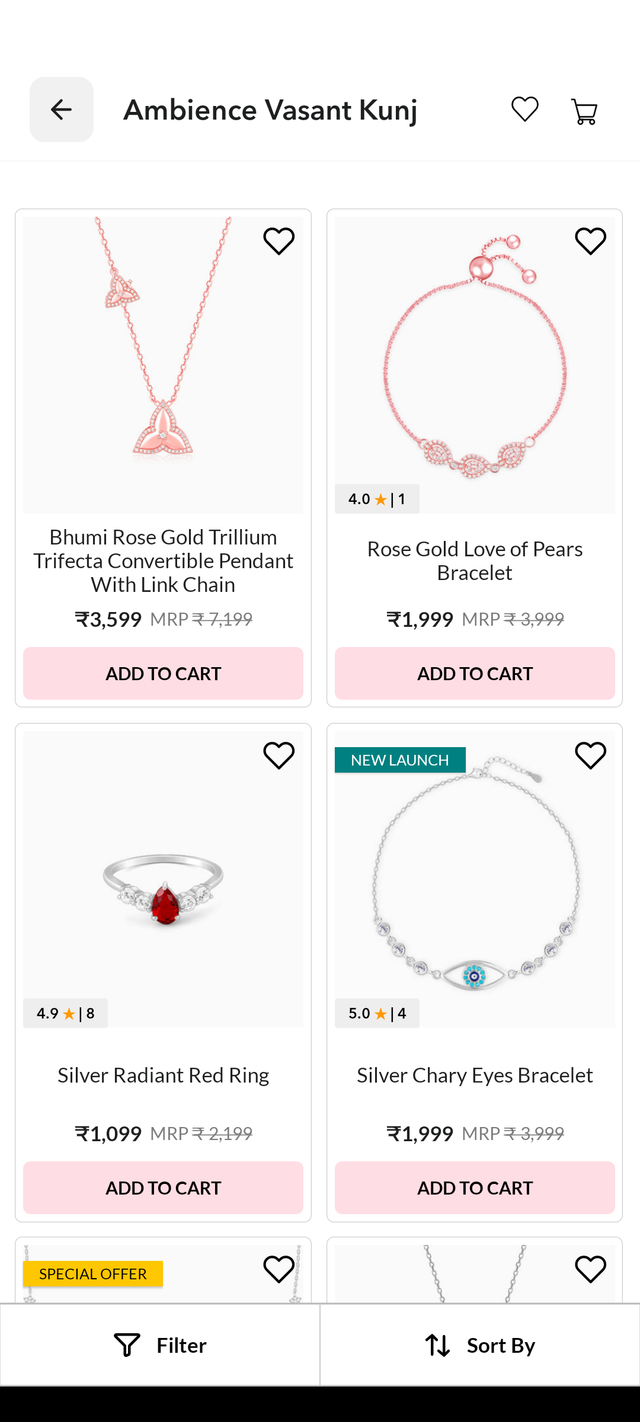Viewport: 640px width, 1422px height.
Task: Add Silver Radiant Red Ring to cart
Action: click(163, 1187)
